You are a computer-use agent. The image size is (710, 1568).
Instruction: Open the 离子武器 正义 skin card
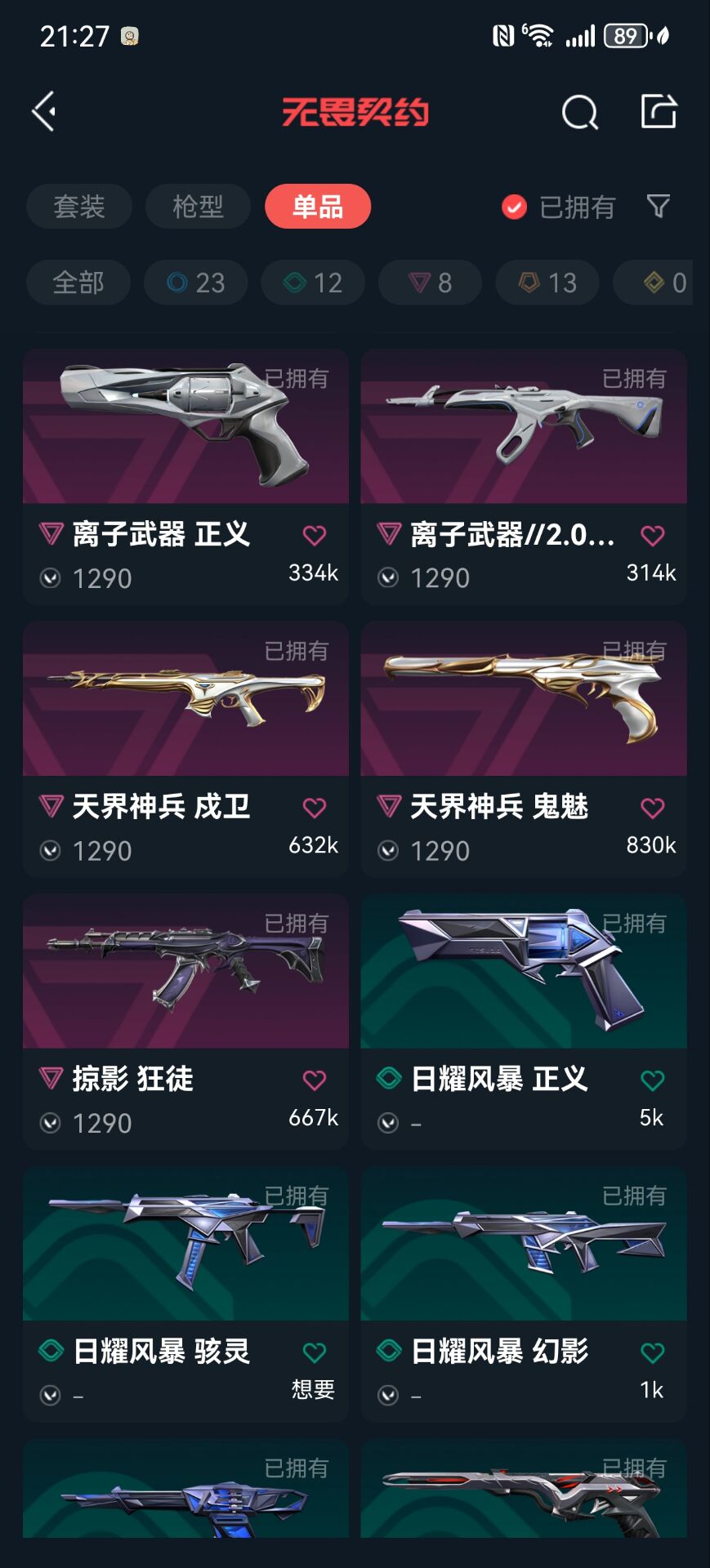coord(185,441)
